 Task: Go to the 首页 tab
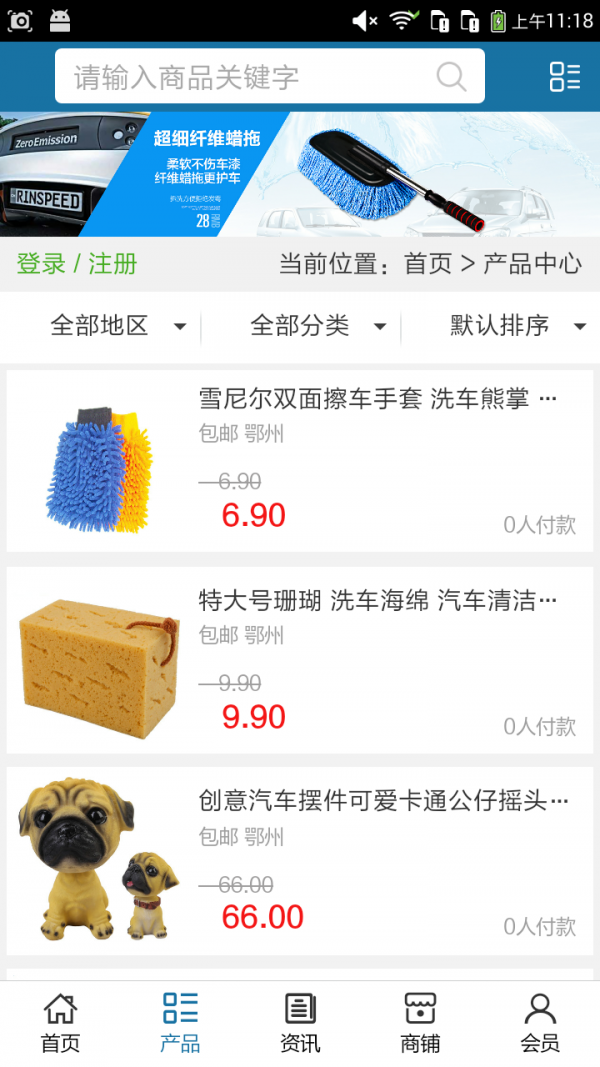click(x=60, y=1023)
